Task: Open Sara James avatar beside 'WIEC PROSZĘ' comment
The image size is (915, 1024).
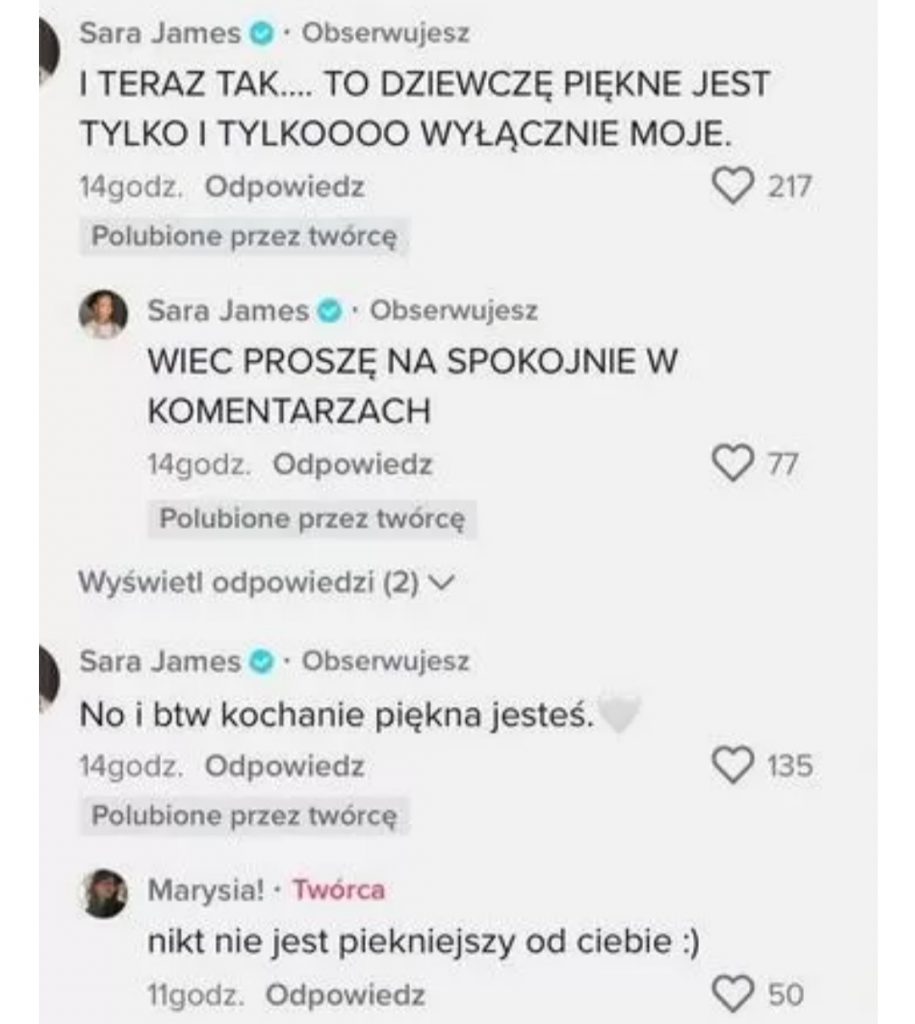Action: [103, 315]
